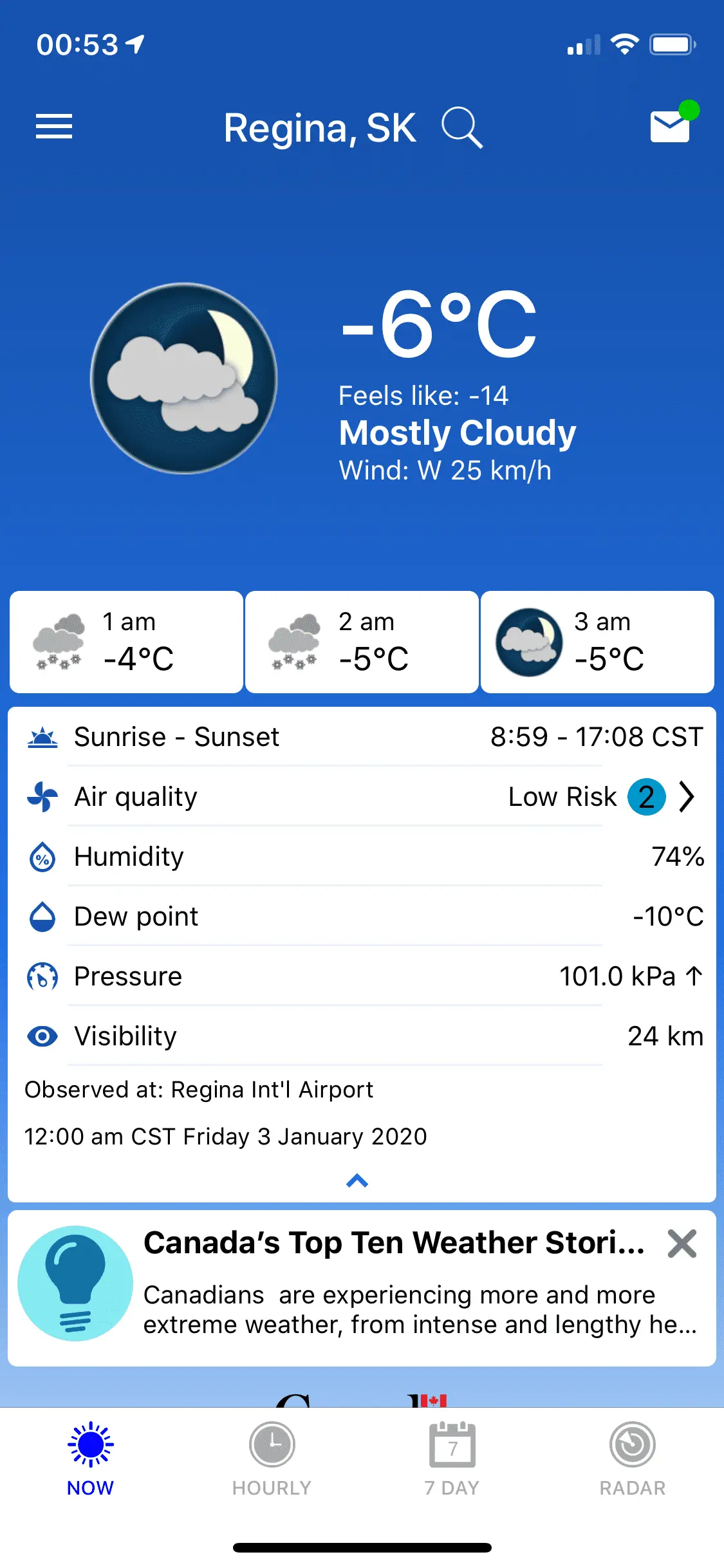
Task: Switch to the Radar tab
Action: [633, 1458]
